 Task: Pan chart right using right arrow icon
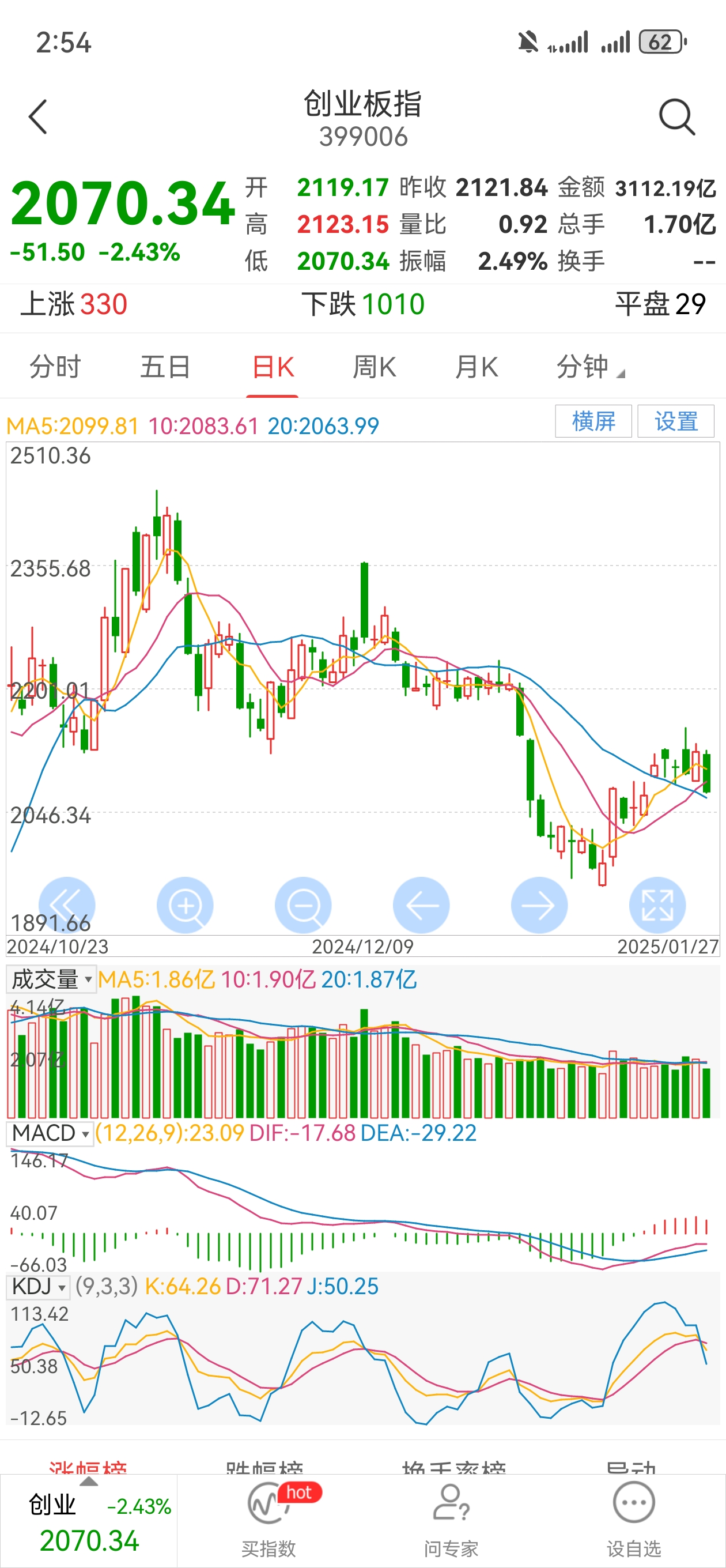(x=539, y=905)
